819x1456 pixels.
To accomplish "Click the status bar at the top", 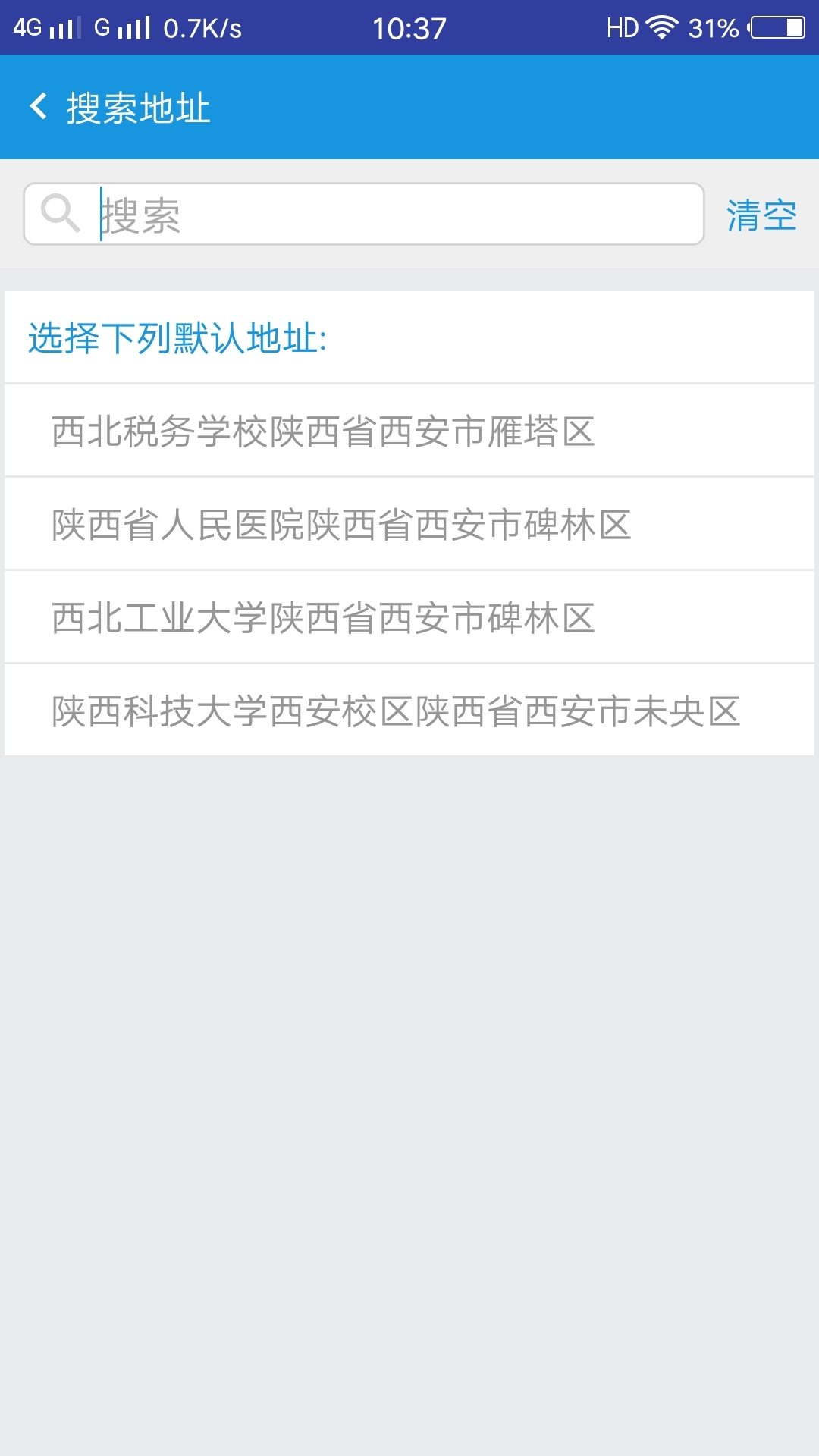I will (x=409, y=27).
